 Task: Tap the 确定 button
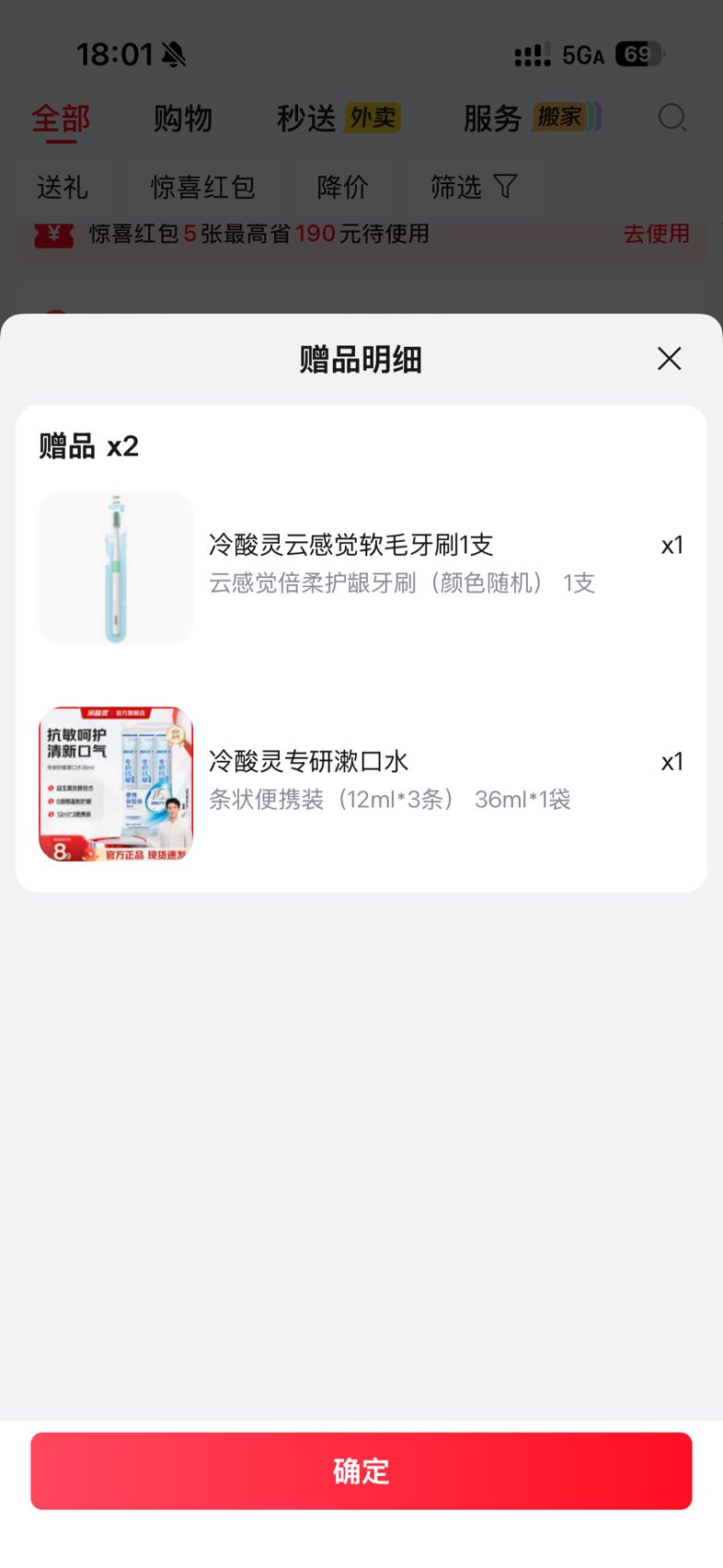[361, 1470]
